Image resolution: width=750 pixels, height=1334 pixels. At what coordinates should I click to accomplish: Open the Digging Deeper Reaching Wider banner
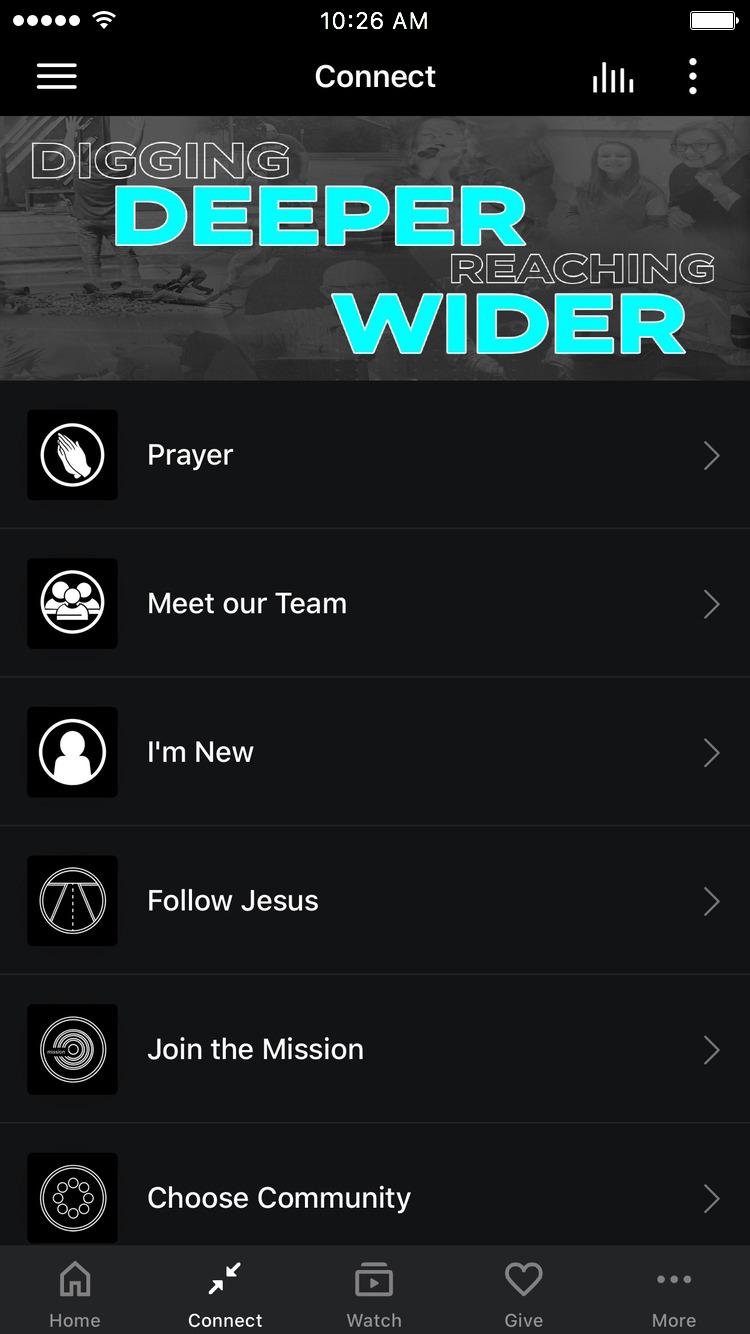click(x=375, y=248)
